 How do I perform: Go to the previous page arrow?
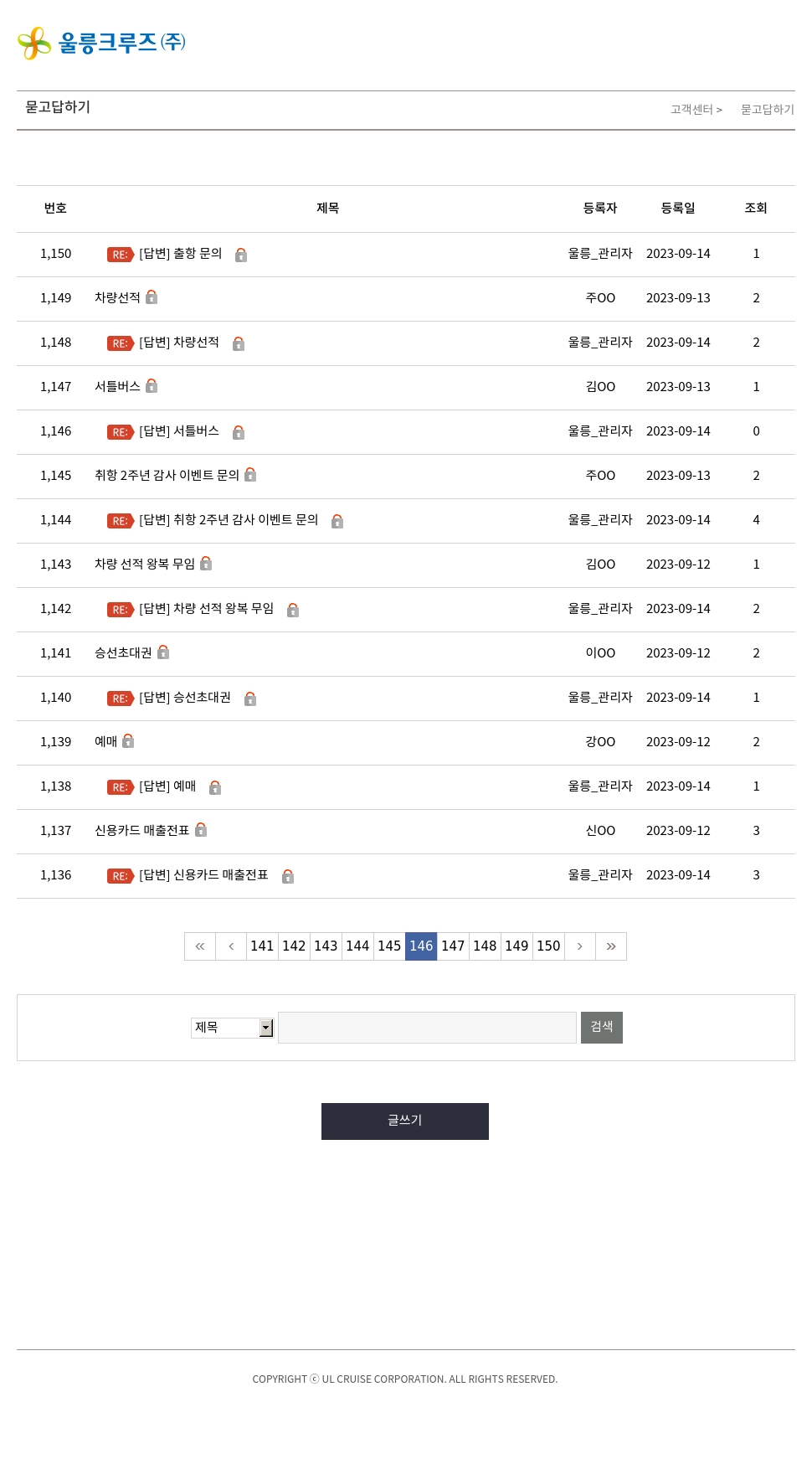tap(231, 946)
